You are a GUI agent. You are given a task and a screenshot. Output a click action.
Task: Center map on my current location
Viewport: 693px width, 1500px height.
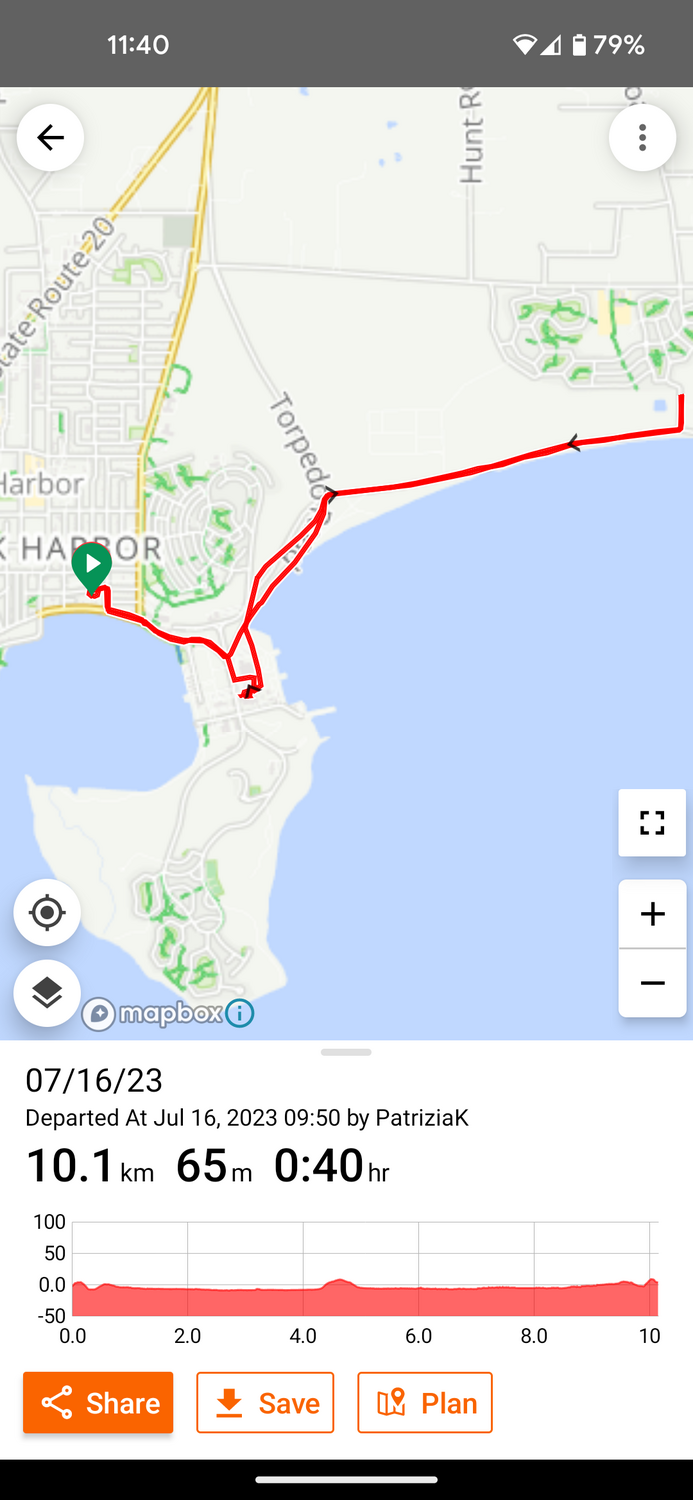[x=47, y=913]
